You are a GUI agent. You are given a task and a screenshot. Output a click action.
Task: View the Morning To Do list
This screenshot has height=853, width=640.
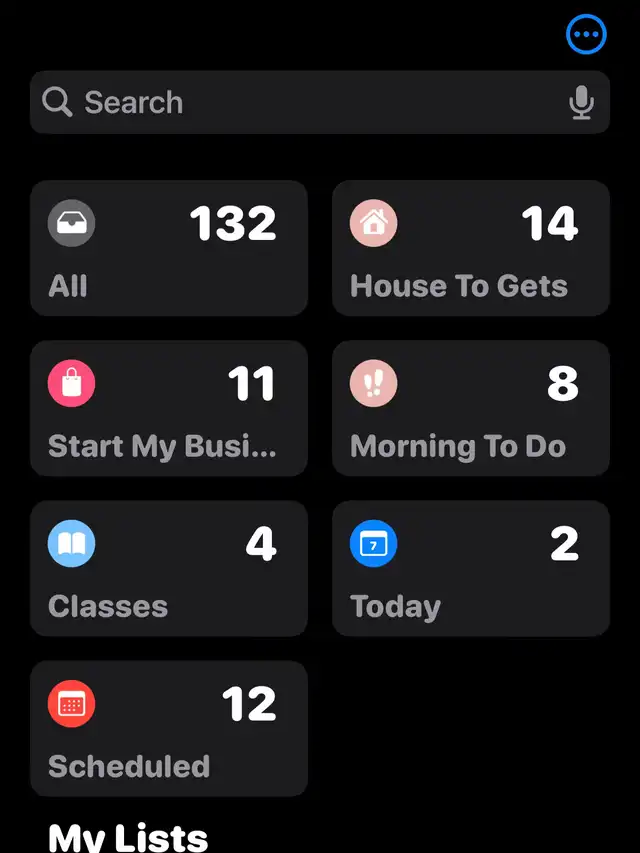point(471,408)
